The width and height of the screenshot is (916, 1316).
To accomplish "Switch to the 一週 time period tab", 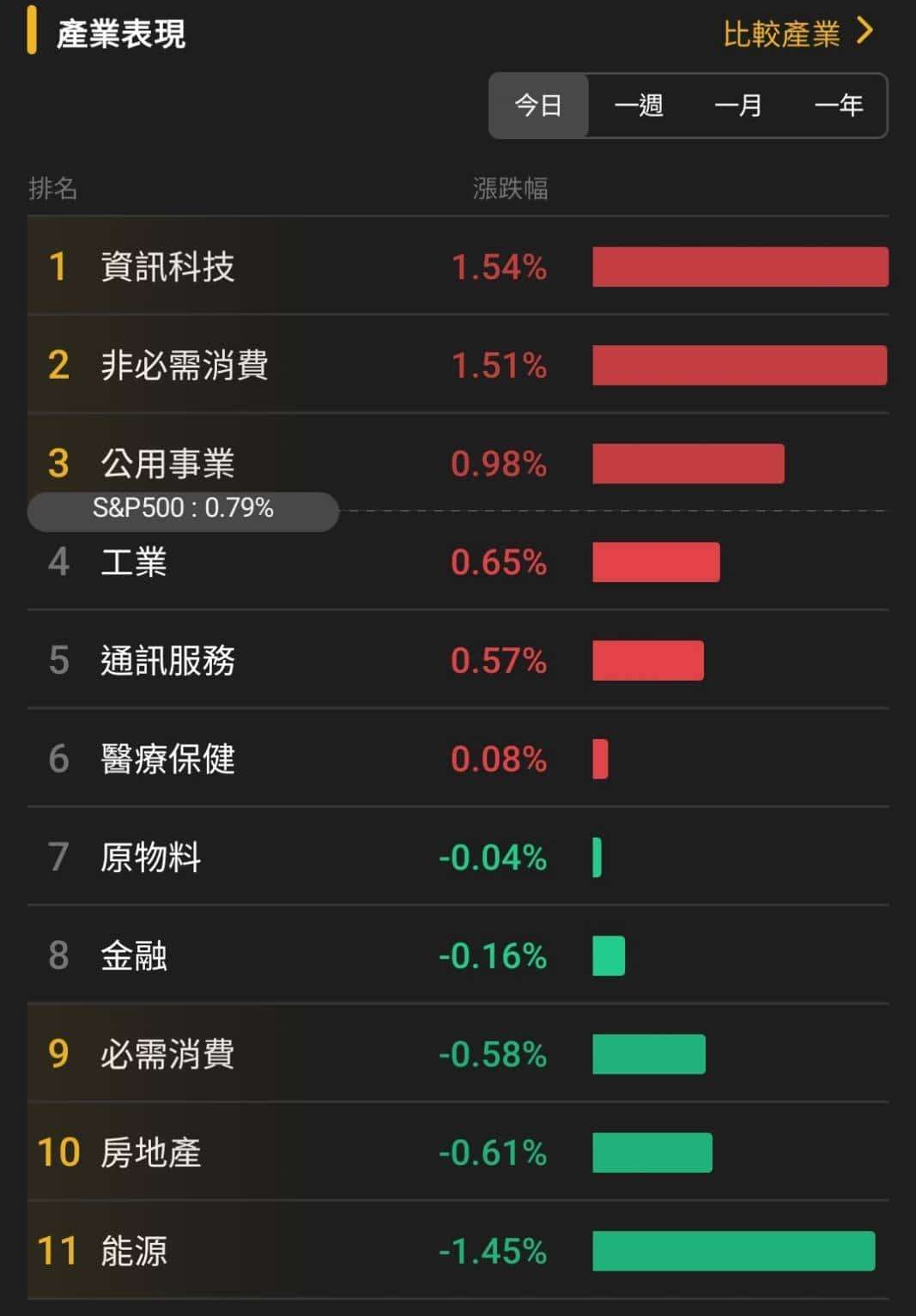I will 638,105.
